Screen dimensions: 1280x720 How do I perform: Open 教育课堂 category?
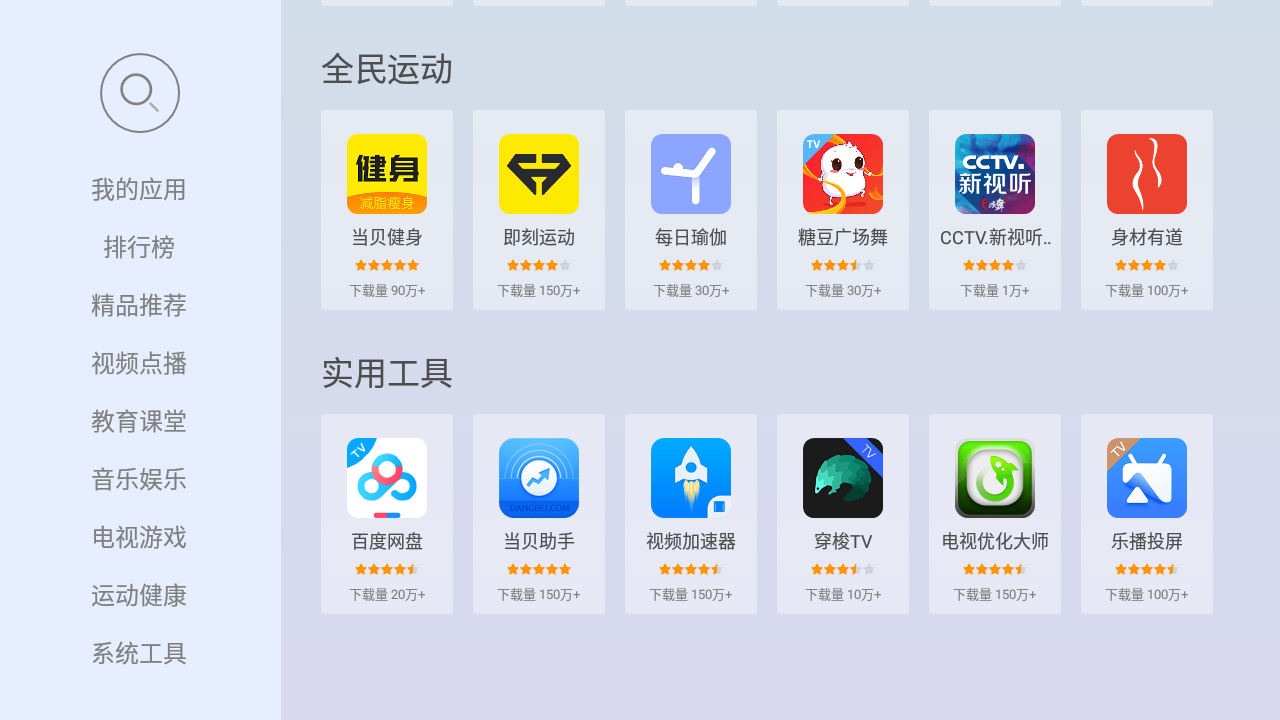pyautogui.click(x=139, y=421)
